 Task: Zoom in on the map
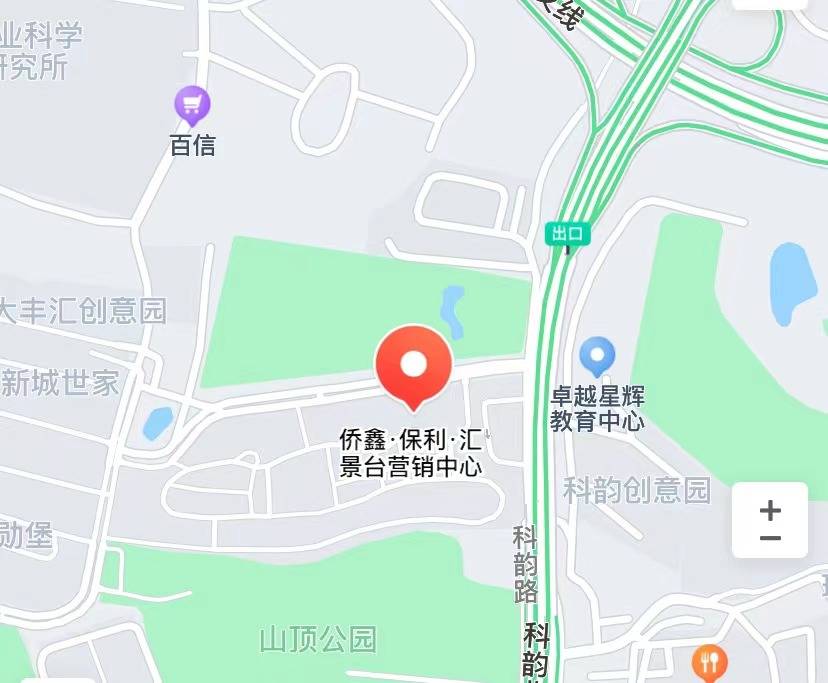pyautogui.click(x=770, y=509)
